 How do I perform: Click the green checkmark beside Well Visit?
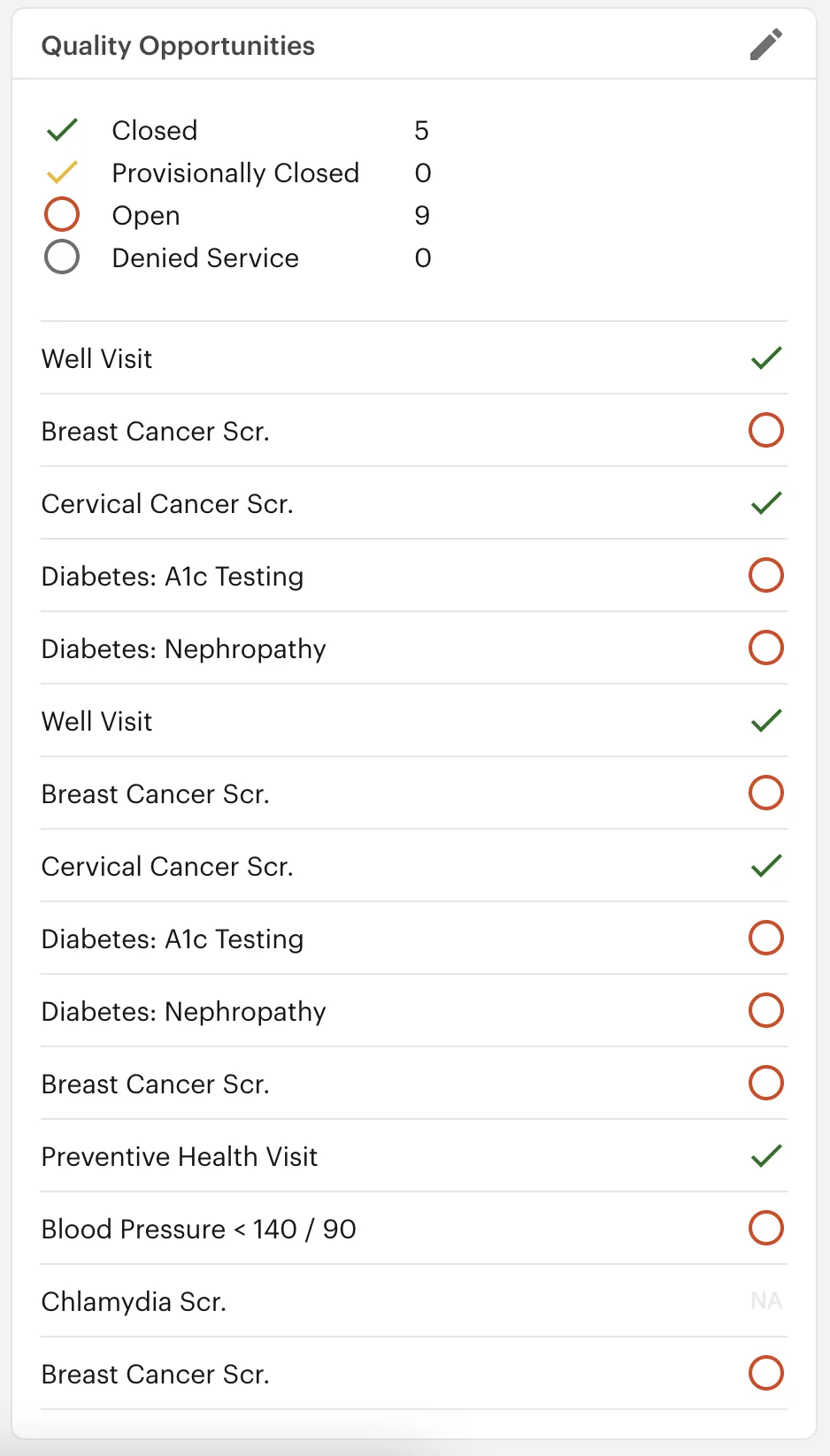click(x=765, y=357)
